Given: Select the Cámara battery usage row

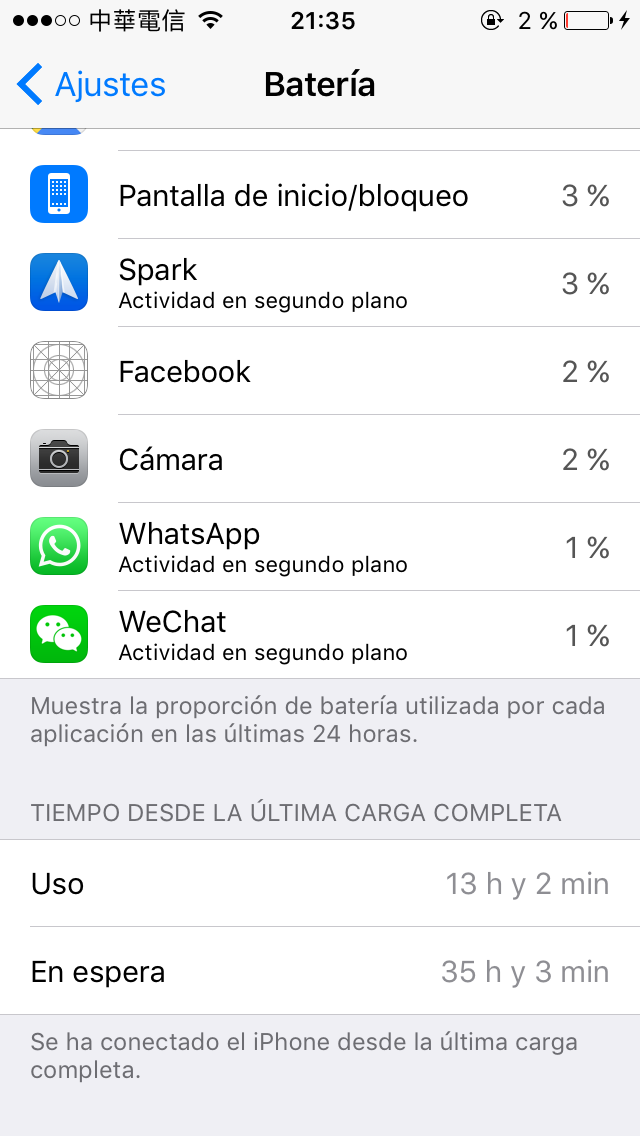Looking at the screenshot, I should [x=320, y=459].
